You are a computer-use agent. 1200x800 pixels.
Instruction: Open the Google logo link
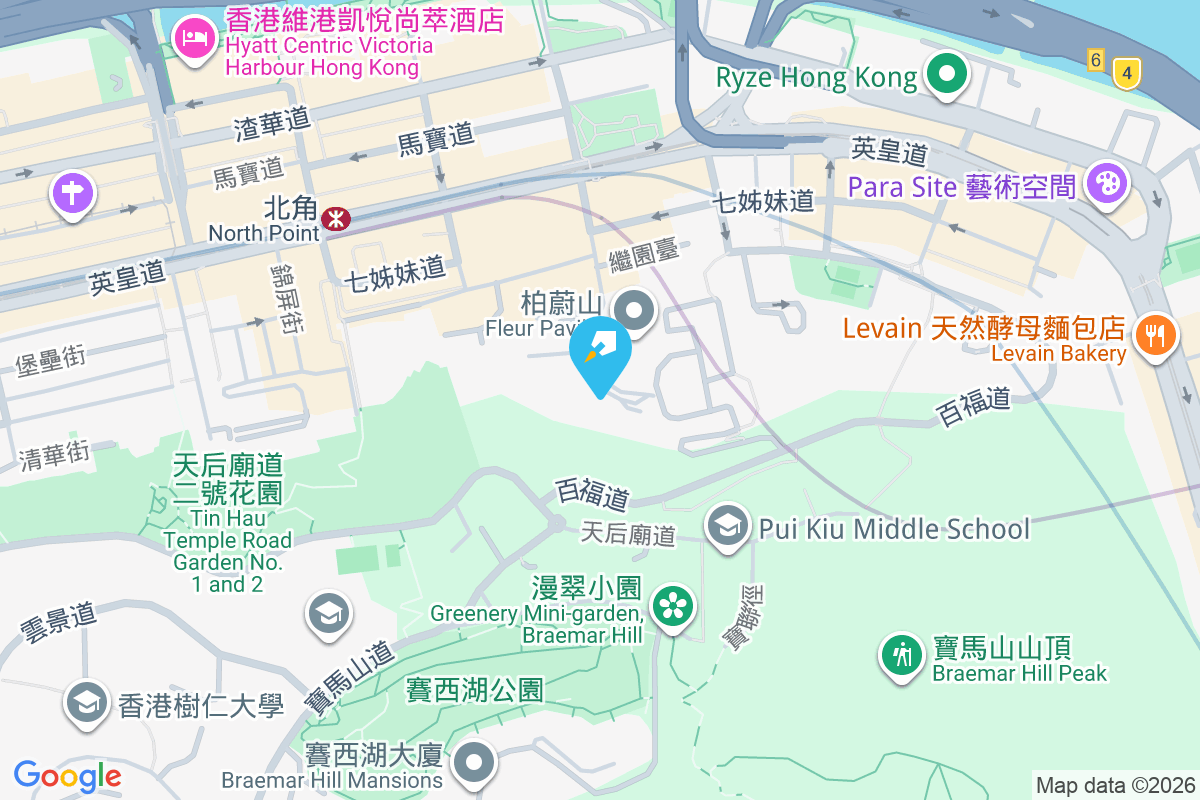68,775
